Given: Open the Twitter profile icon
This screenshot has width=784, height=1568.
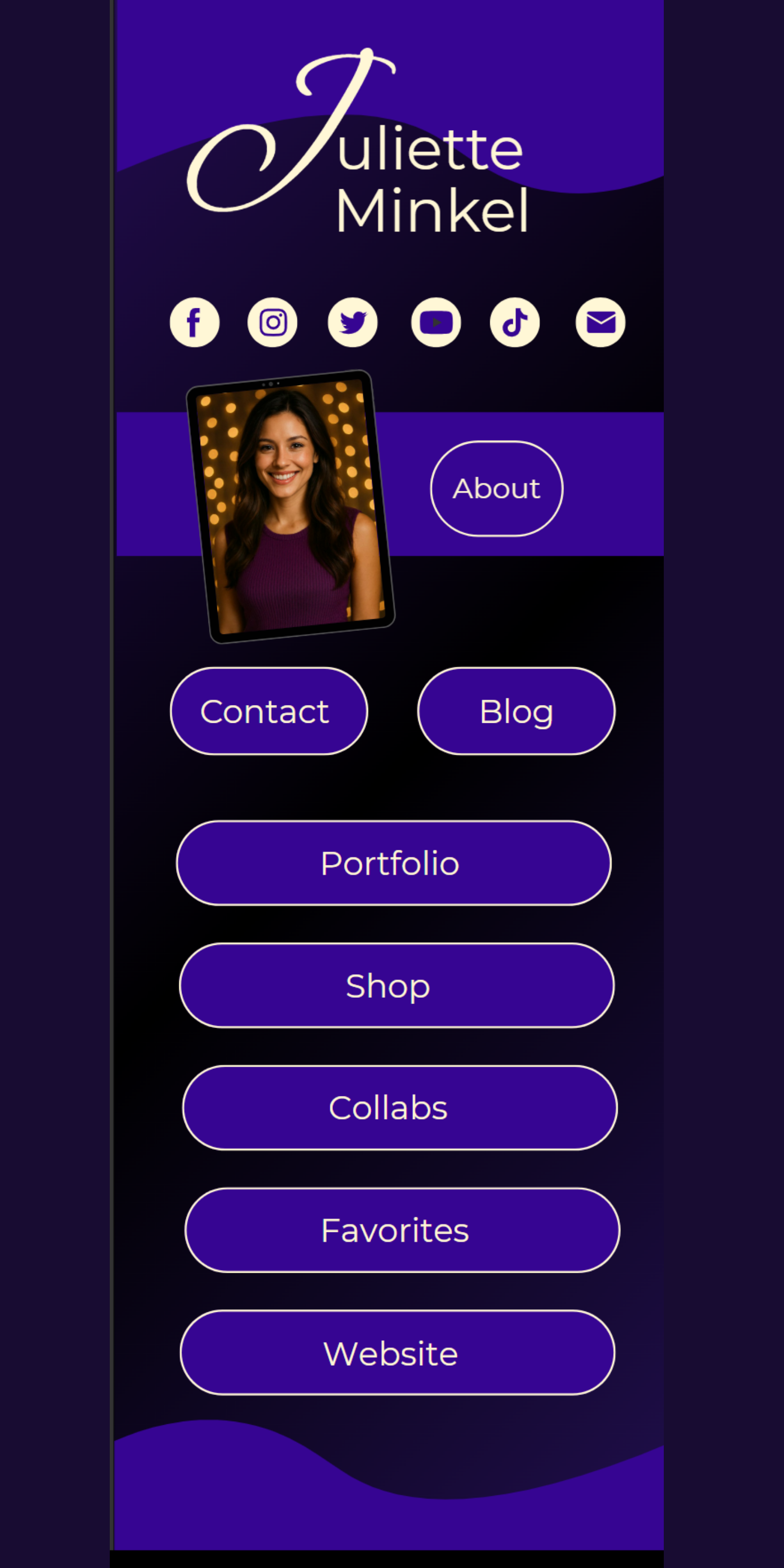Looking at the screenshot, I should tap(352, 322).
